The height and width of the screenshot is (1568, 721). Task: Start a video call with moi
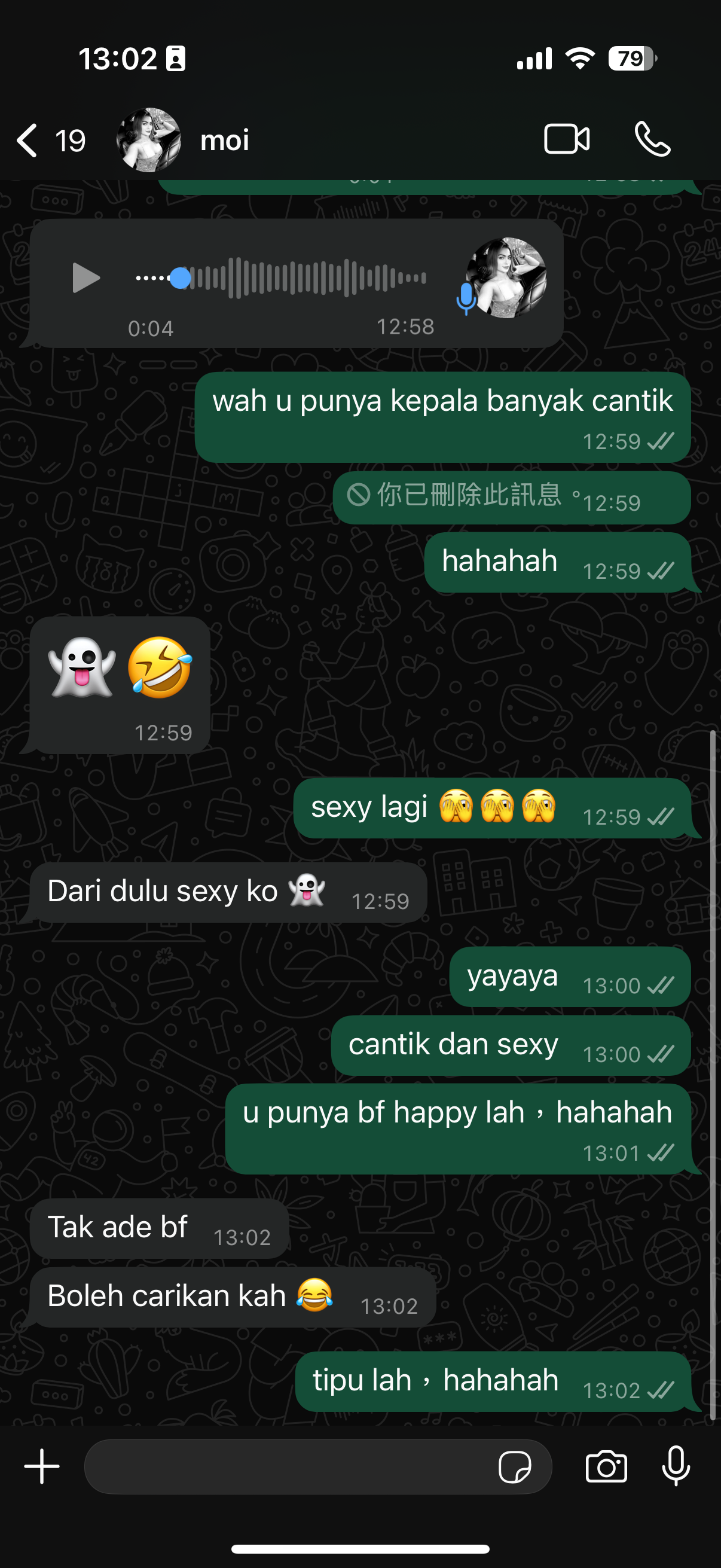click(566, 139)
